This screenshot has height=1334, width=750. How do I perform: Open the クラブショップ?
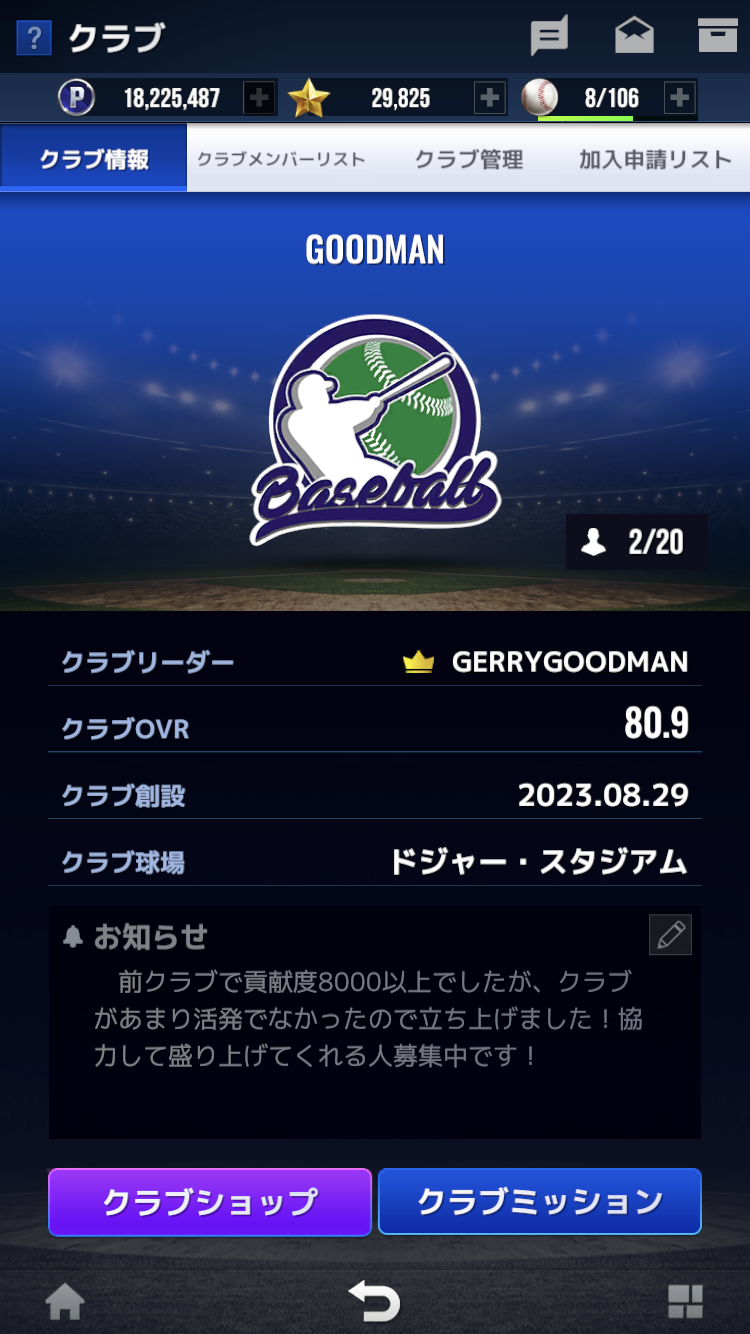[210, 1202]
